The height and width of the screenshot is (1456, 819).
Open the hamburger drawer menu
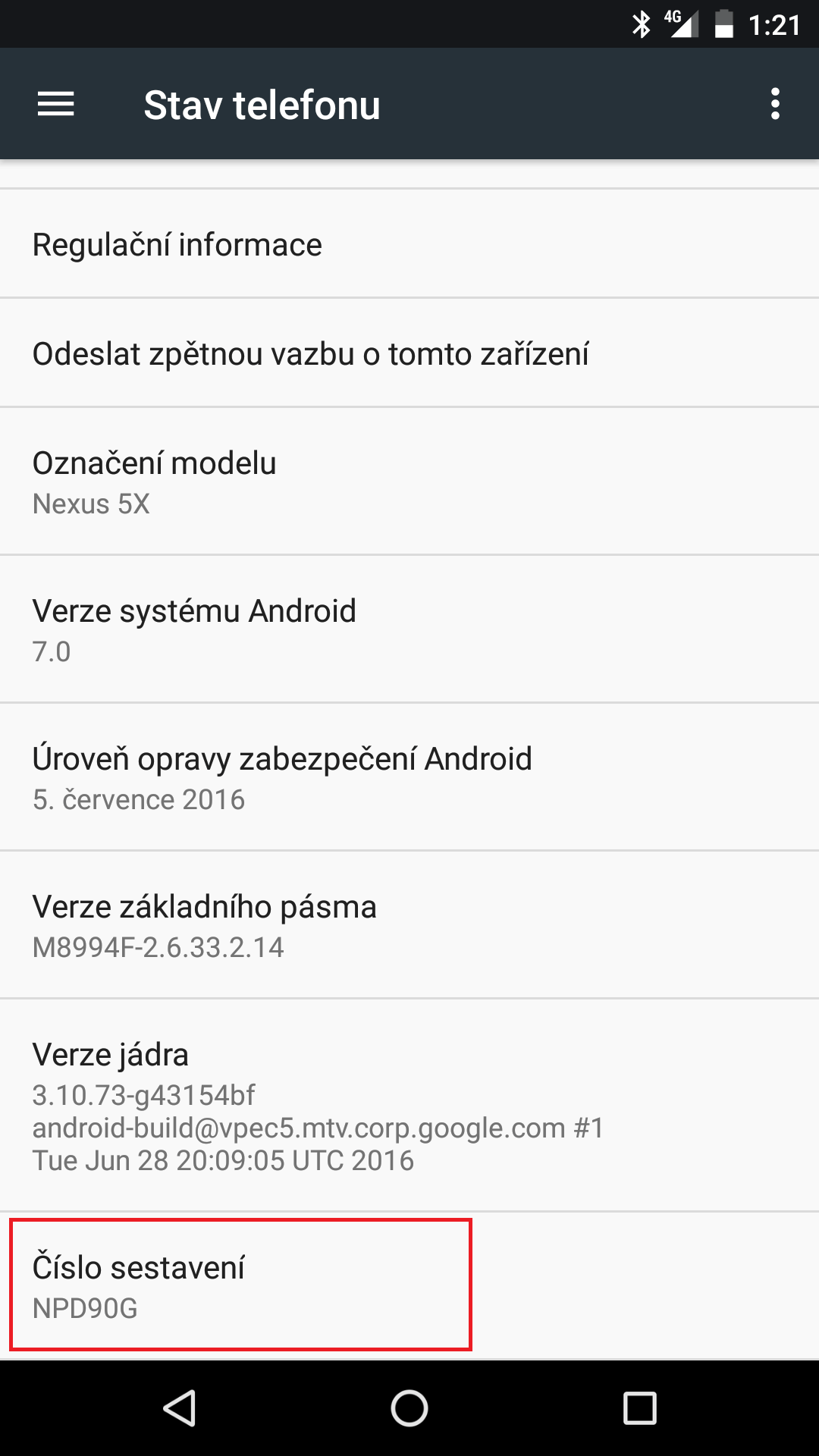click(x=56, y=104)
